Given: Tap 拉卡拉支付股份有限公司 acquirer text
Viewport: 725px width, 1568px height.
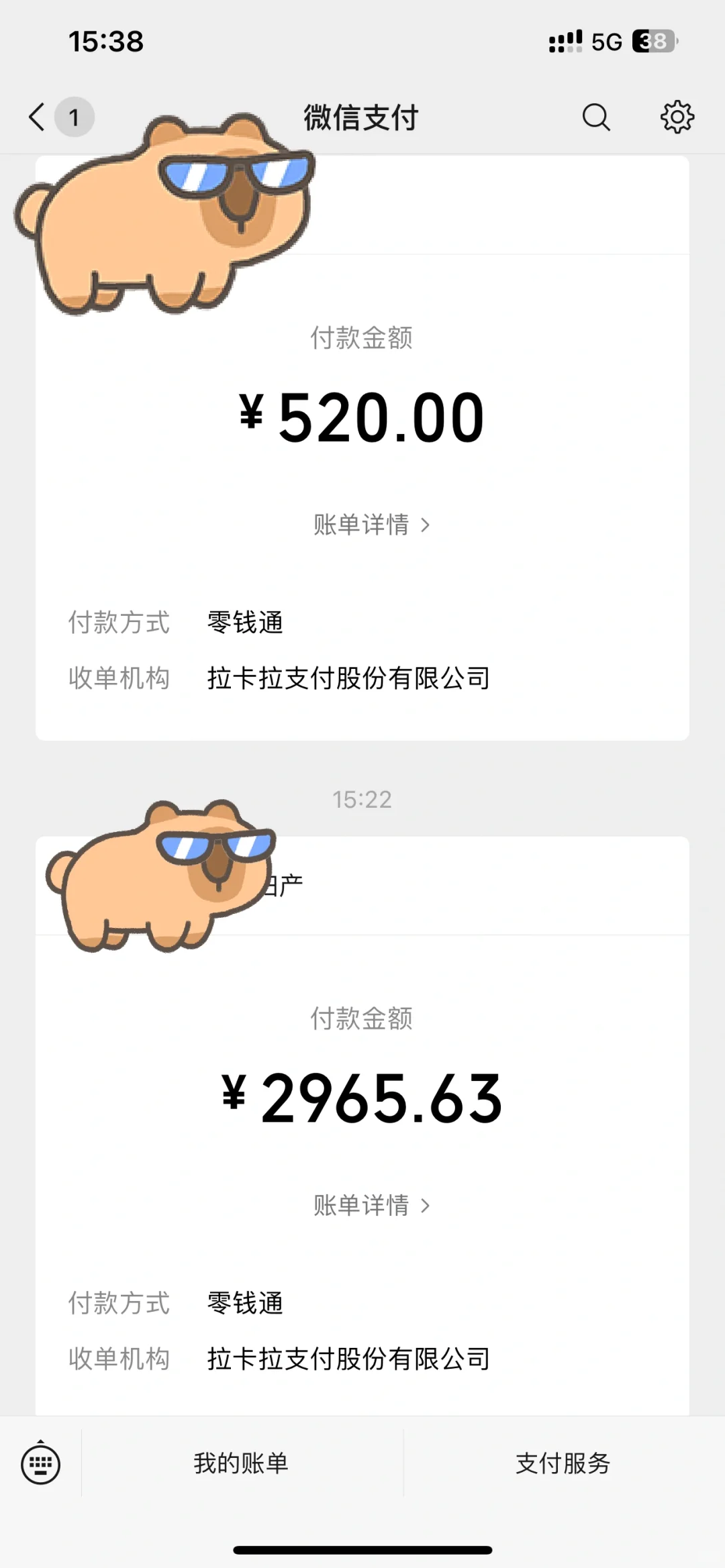Looking at the screenshot, I should [x=349, y=678].
